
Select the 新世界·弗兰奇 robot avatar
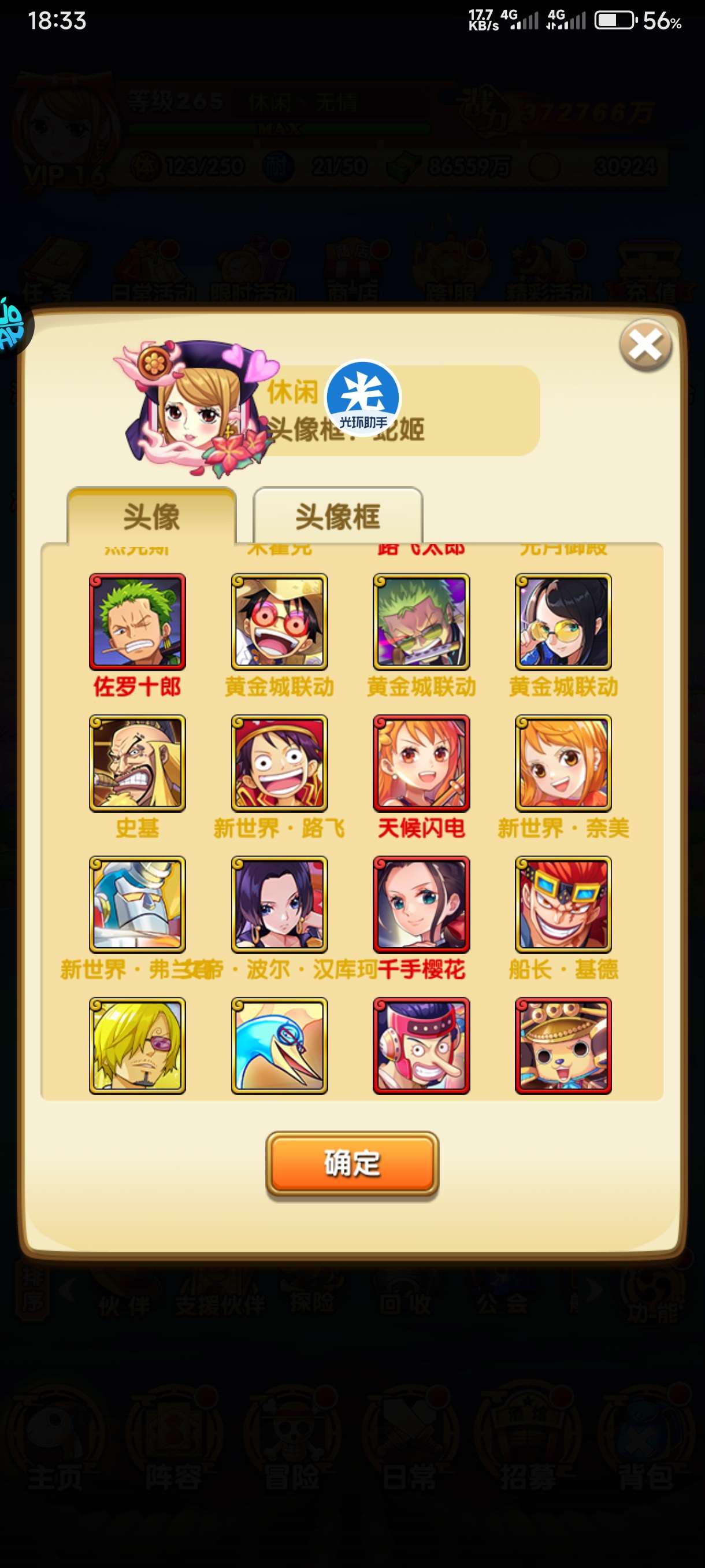click(x=138, y=904)
